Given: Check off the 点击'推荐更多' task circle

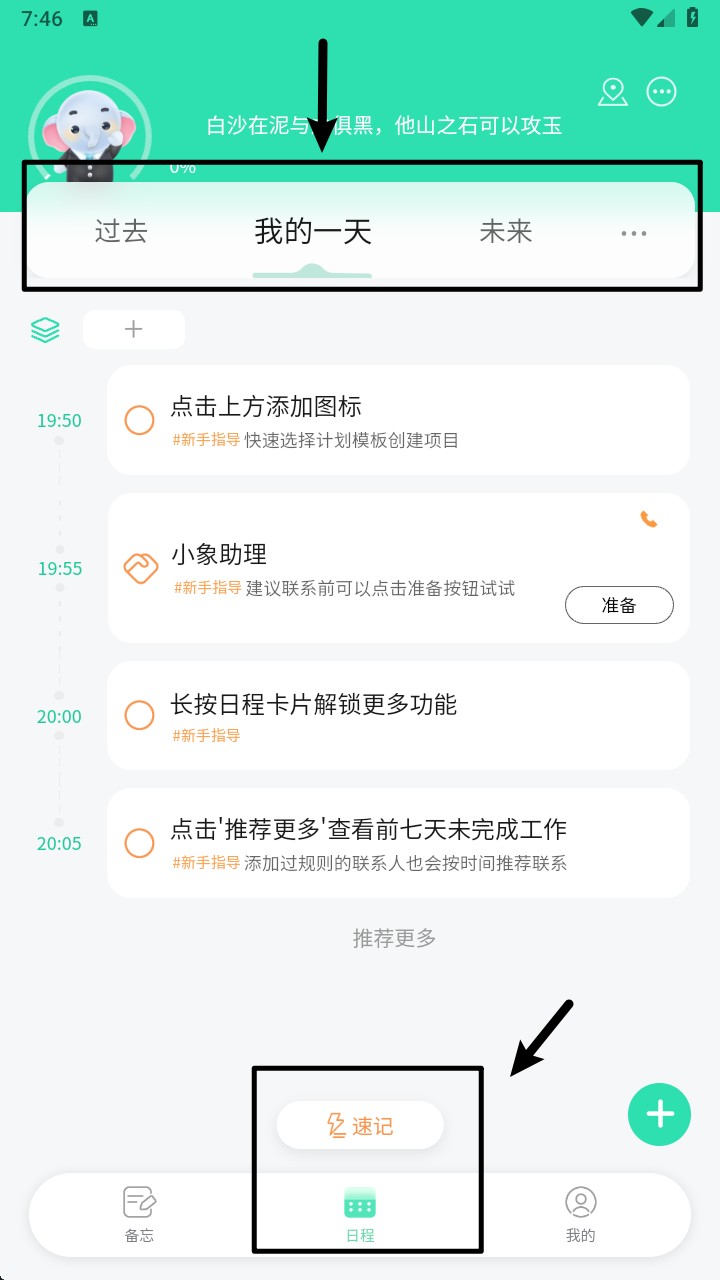Looking at the screenshot, I should point(139,843).
